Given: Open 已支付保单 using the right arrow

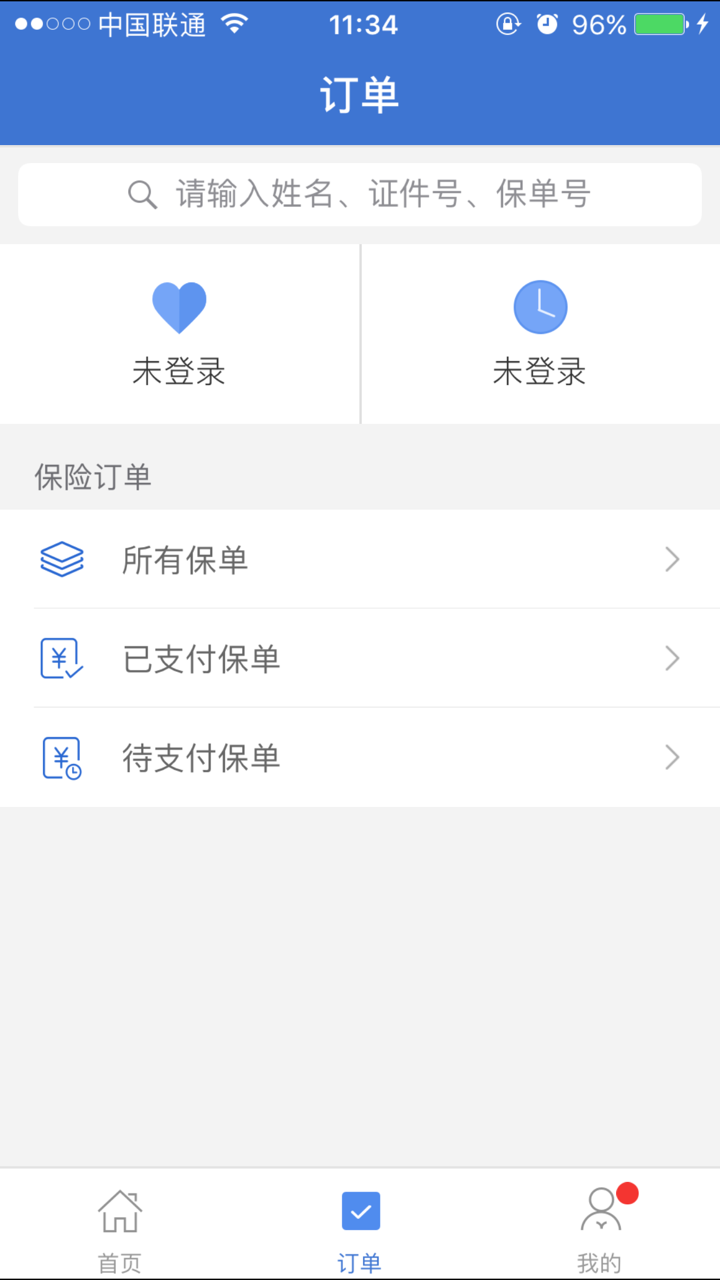Looking at the screenshot, I should (x=671, y=658).
